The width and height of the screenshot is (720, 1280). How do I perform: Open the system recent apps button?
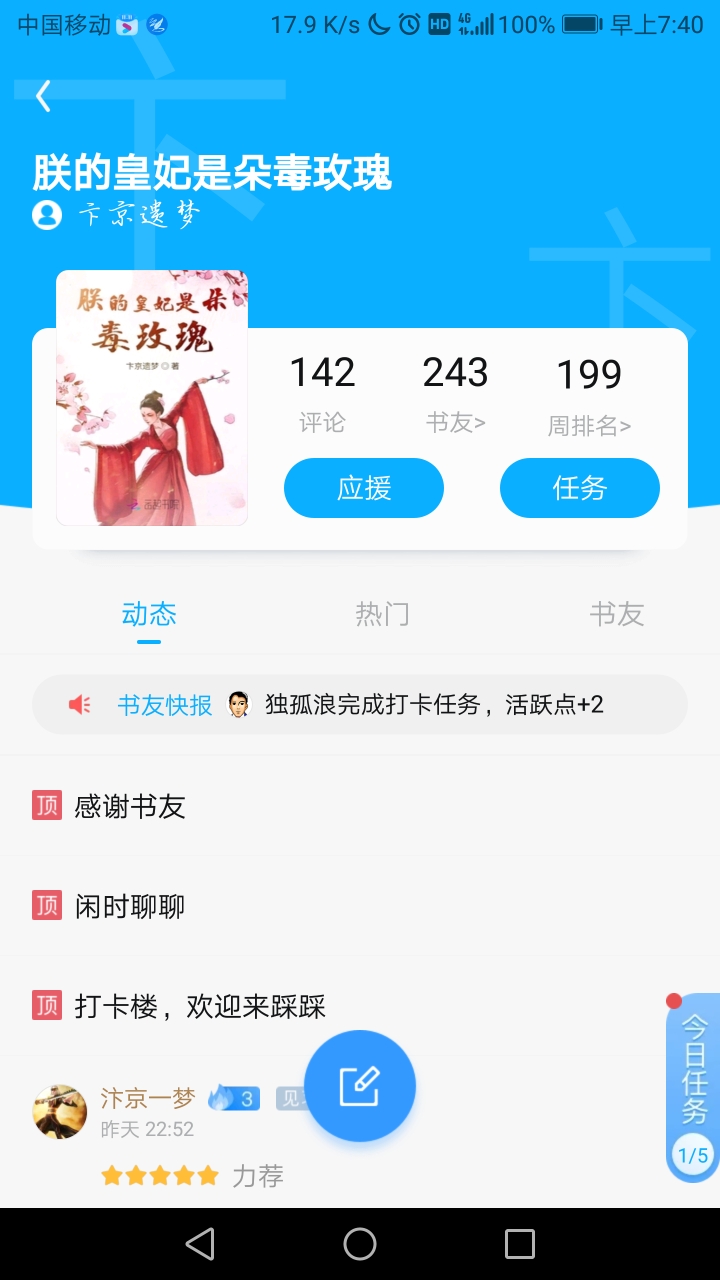point(520,1244)
